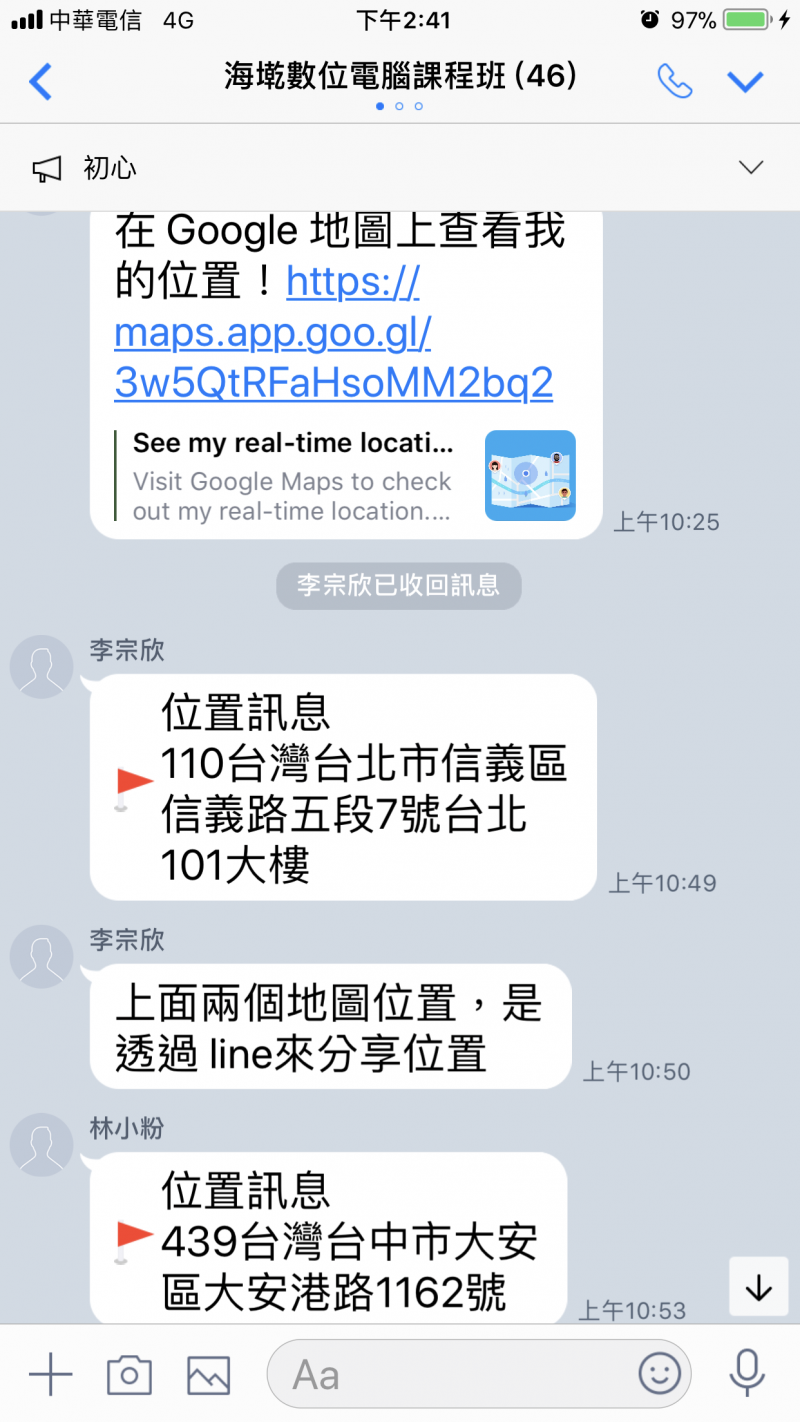The width and height of the screenshot is (800, 1422).
Task: Tap the scroll-to-bottom arrow
Action: (x=758, y=1287)
